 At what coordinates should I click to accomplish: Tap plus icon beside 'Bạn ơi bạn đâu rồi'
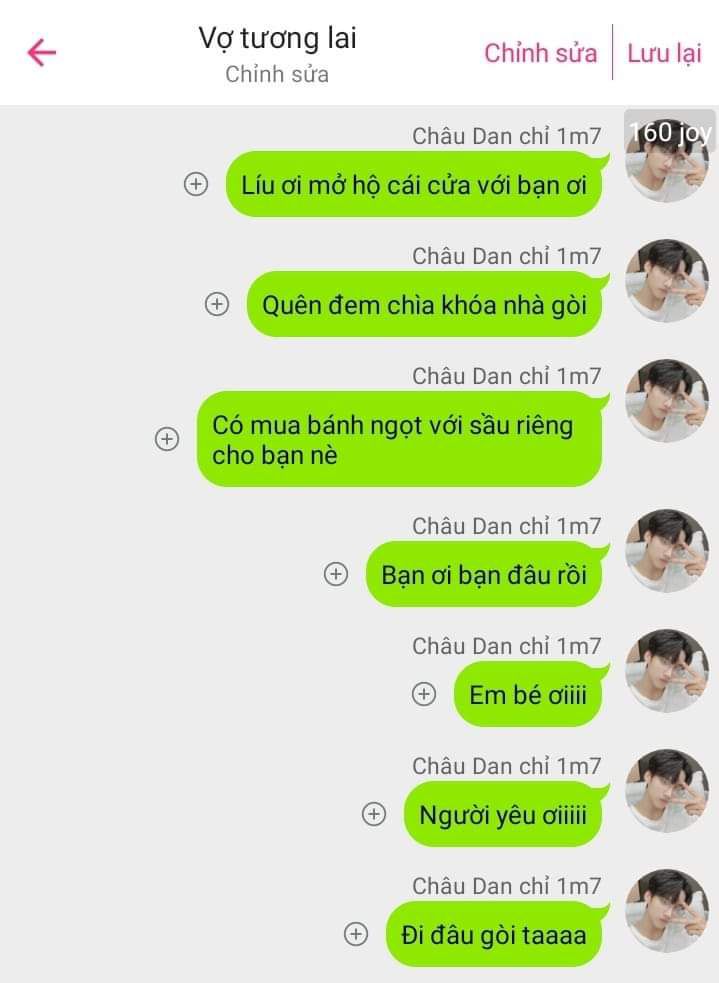(x=336, y=574)
